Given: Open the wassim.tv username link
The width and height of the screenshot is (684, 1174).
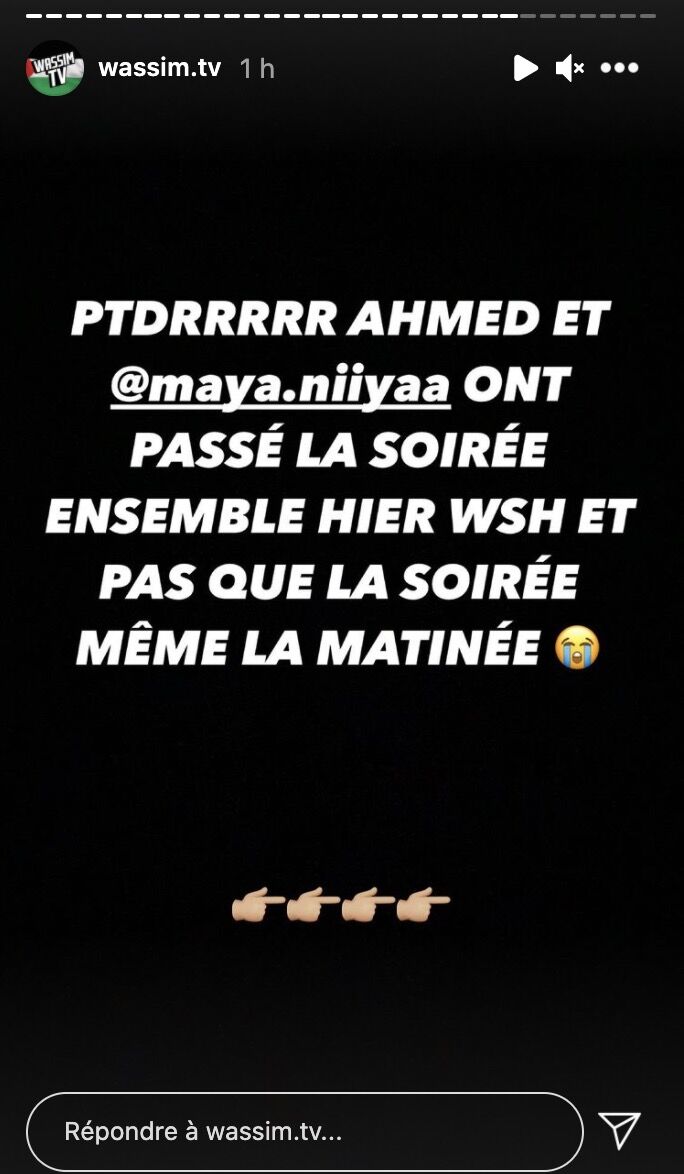Looking at the screenshot, I should click(x=160, y=68).
